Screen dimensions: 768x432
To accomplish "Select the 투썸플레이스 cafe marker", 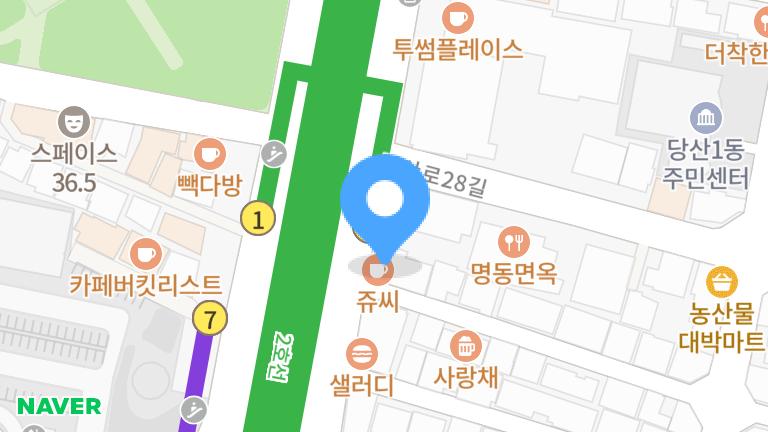I will 458,17.
